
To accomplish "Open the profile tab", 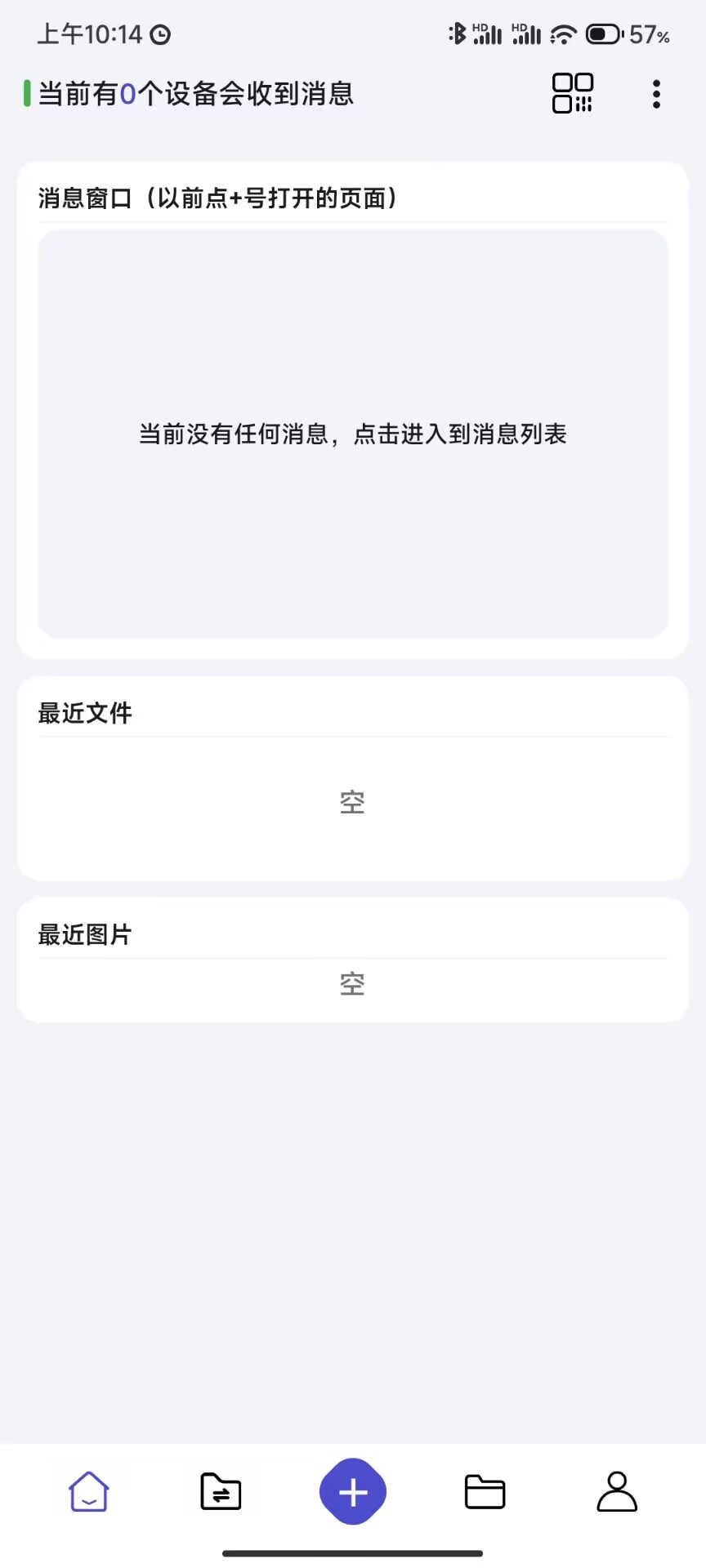I will [x=617, y=1491].
